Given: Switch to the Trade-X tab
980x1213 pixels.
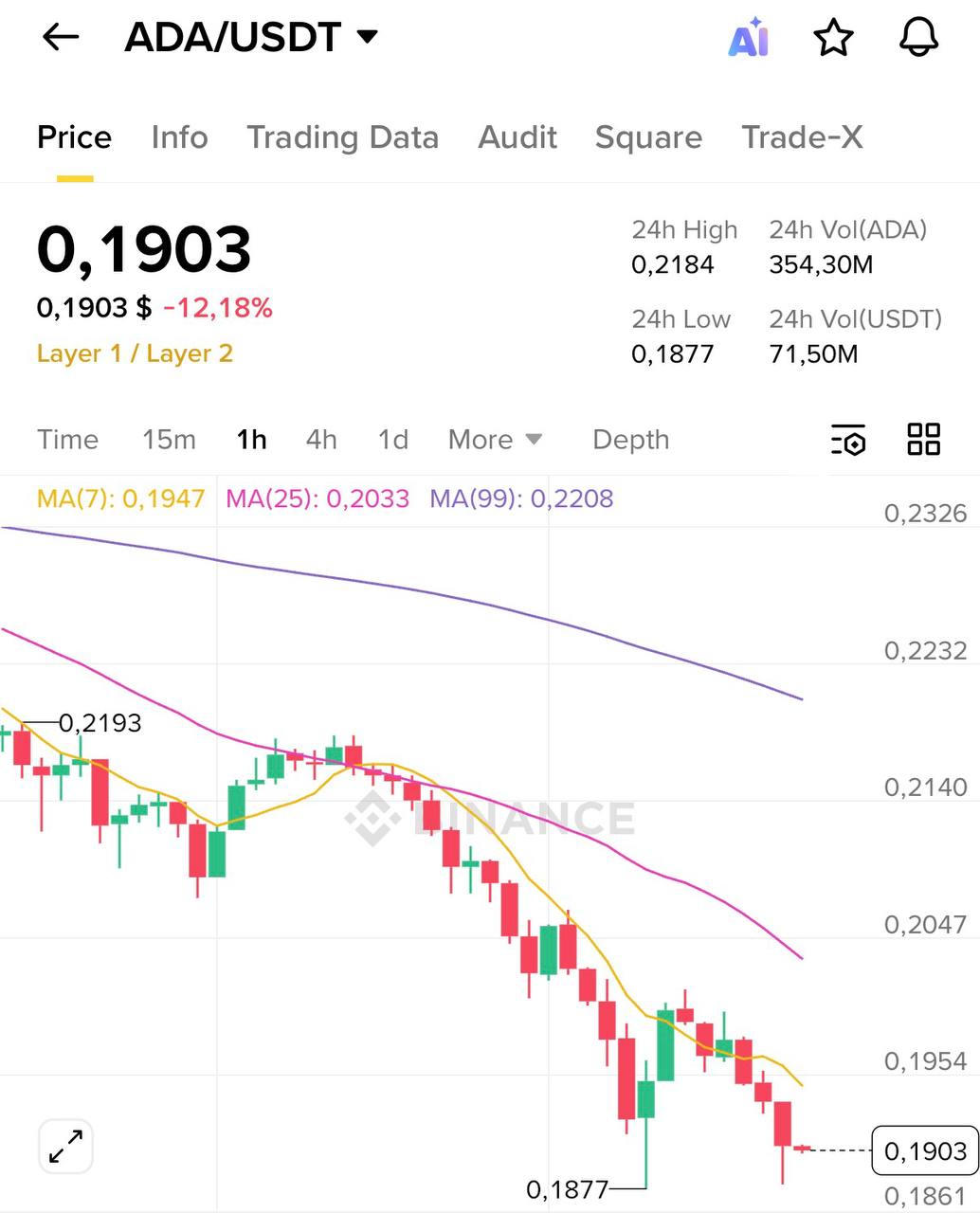Looking at the screenshot, I should coord(802,137).
